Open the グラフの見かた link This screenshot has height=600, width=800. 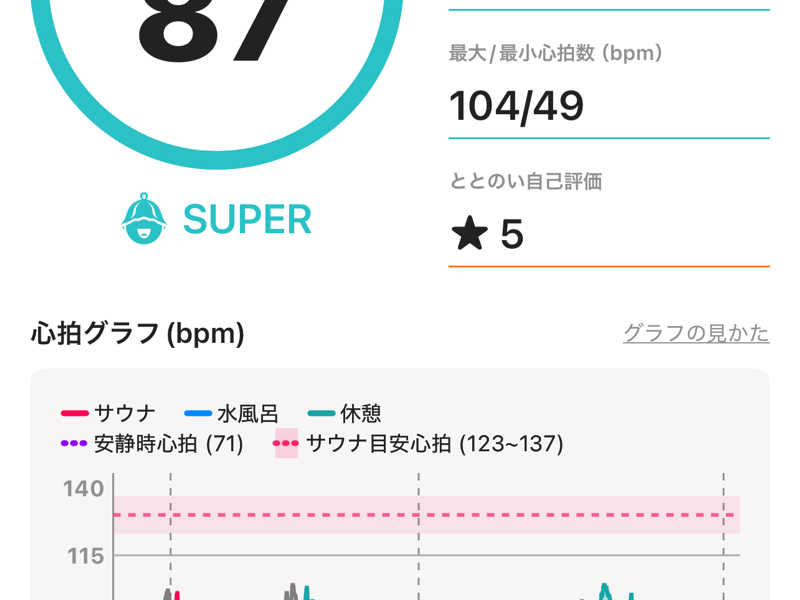click(x=696, y=333)
